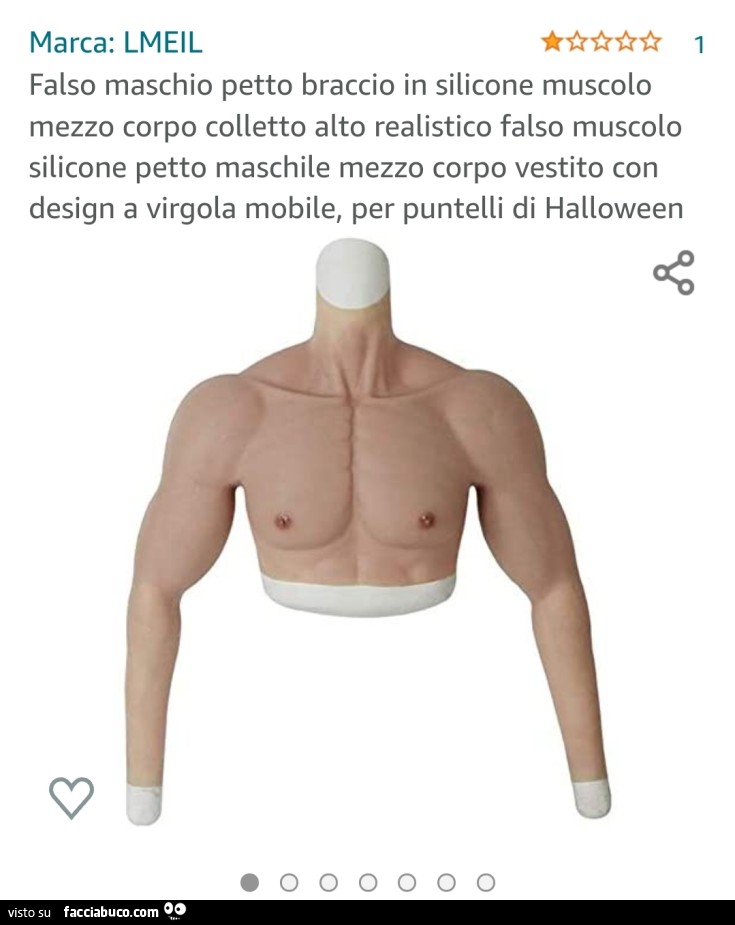
Task: Jump to the second image dot
Action: pos(289,882)
